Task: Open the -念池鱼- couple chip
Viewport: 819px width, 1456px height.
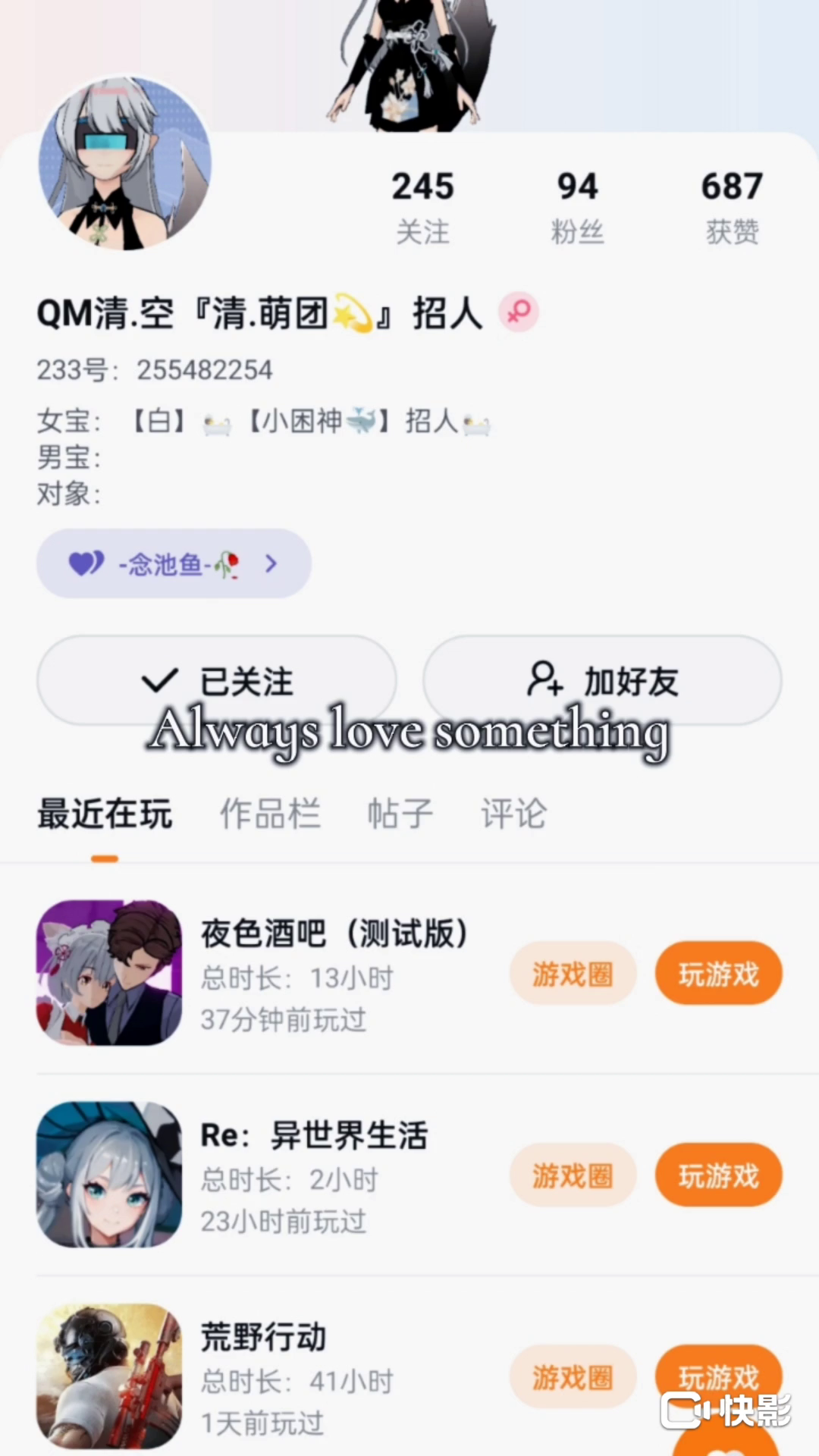Action: pyautogui.click(x=174, y=563)
